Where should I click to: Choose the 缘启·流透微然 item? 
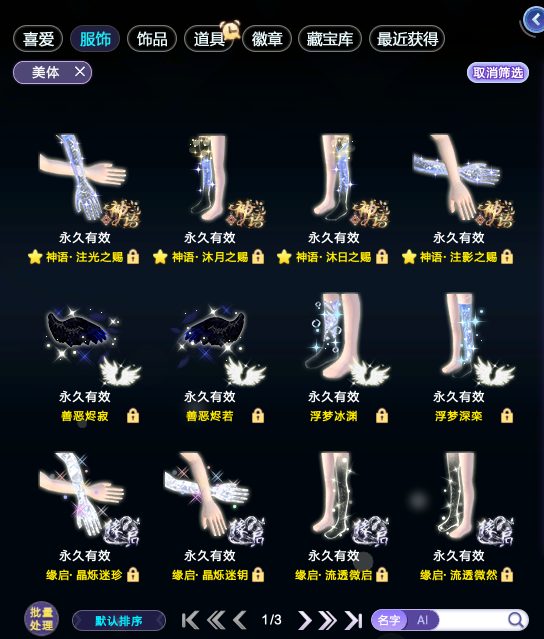[x=459, y=516]
